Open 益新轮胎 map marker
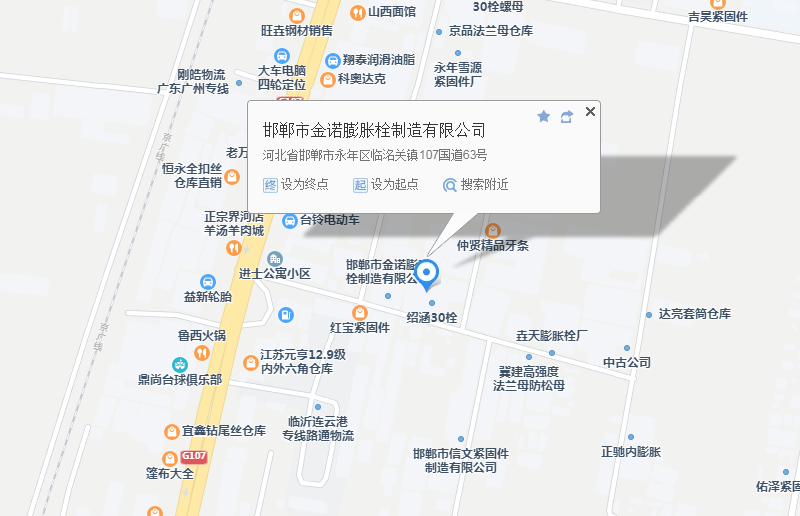Image resolution: width=800 pixels, height=516 pixels. (208, 282)
